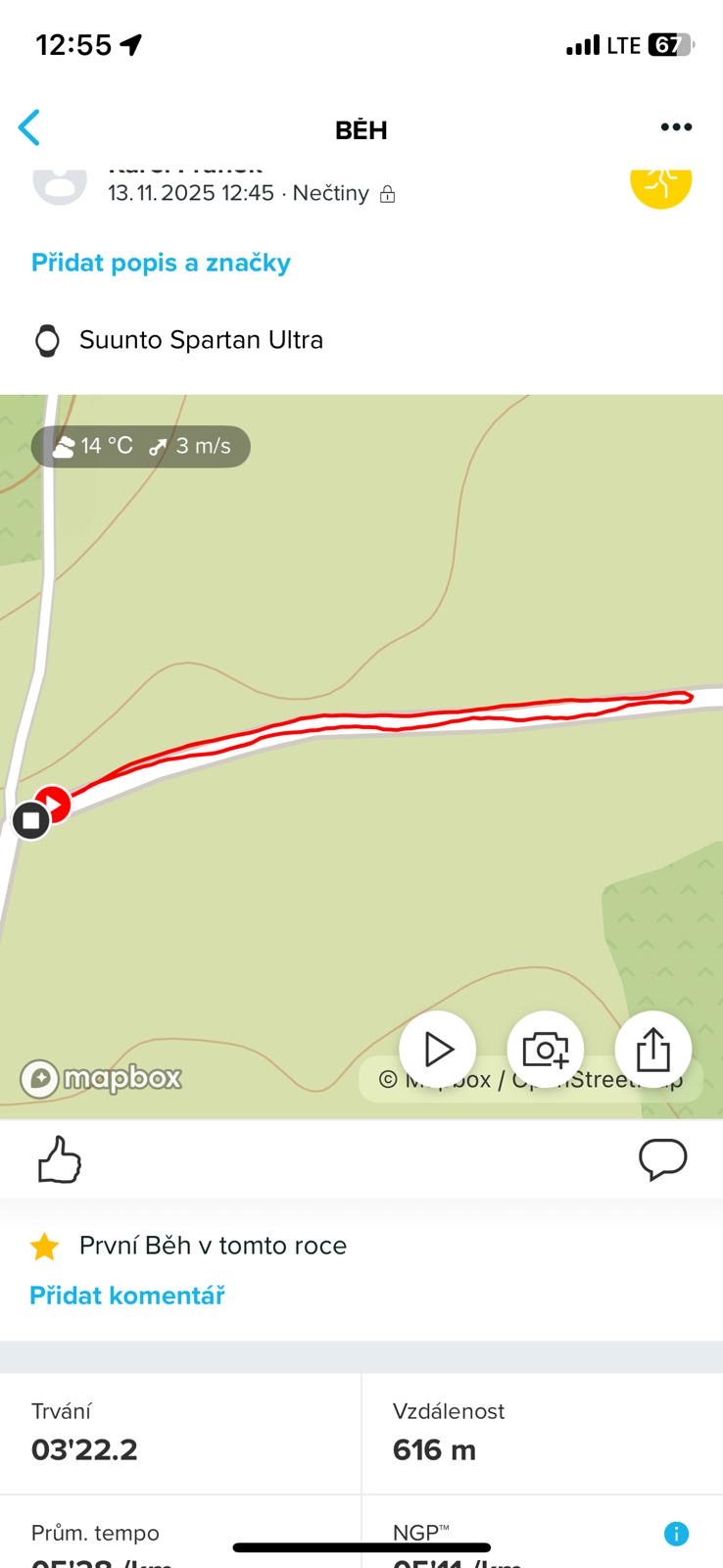
Task: Play the route animation on the map
Action: coord(438,1050)
